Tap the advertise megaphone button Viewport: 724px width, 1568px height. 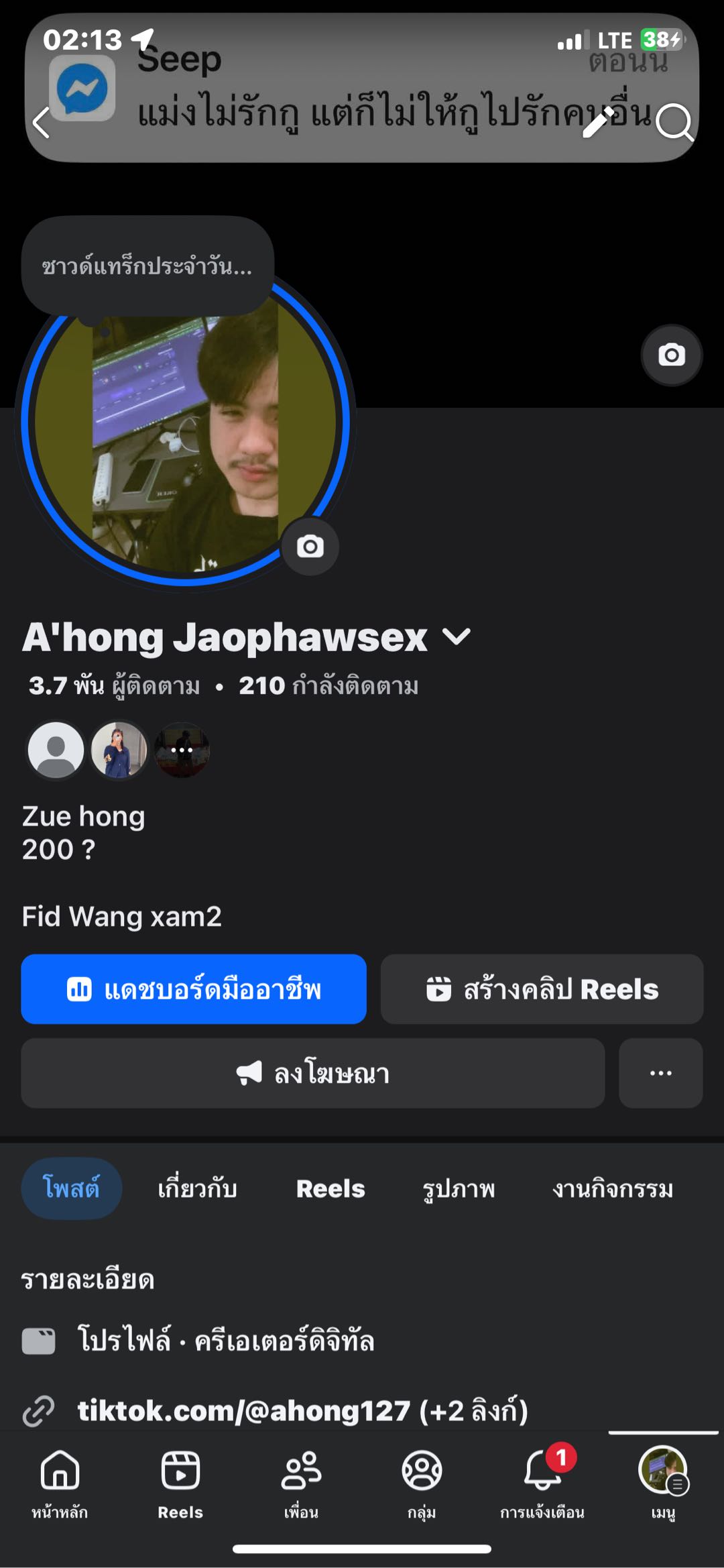pyautogui.click(x=313, y=1073)
